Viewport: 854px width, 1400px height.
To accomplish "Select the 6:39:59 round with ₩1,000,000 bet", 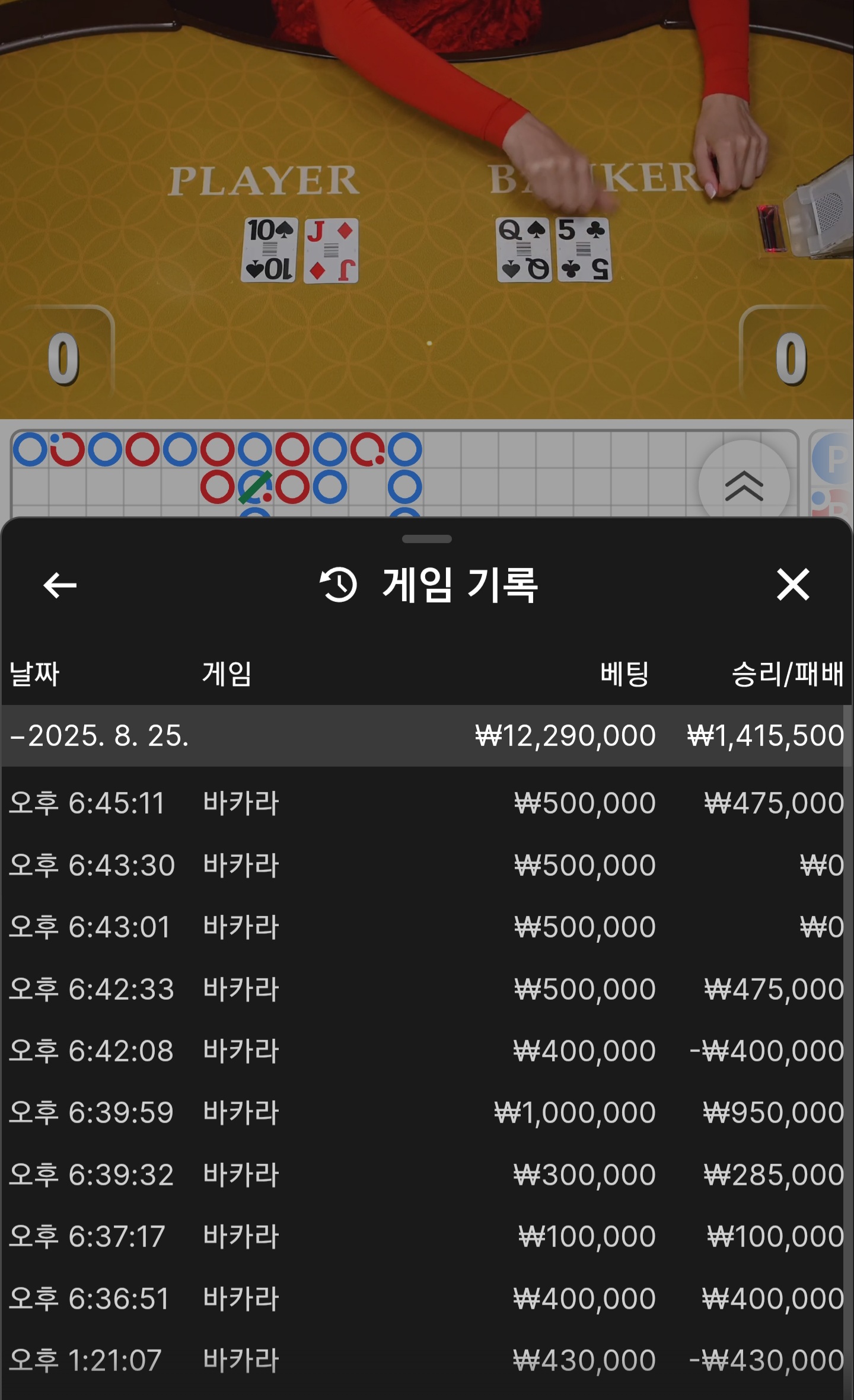I will coord(423,1112).
